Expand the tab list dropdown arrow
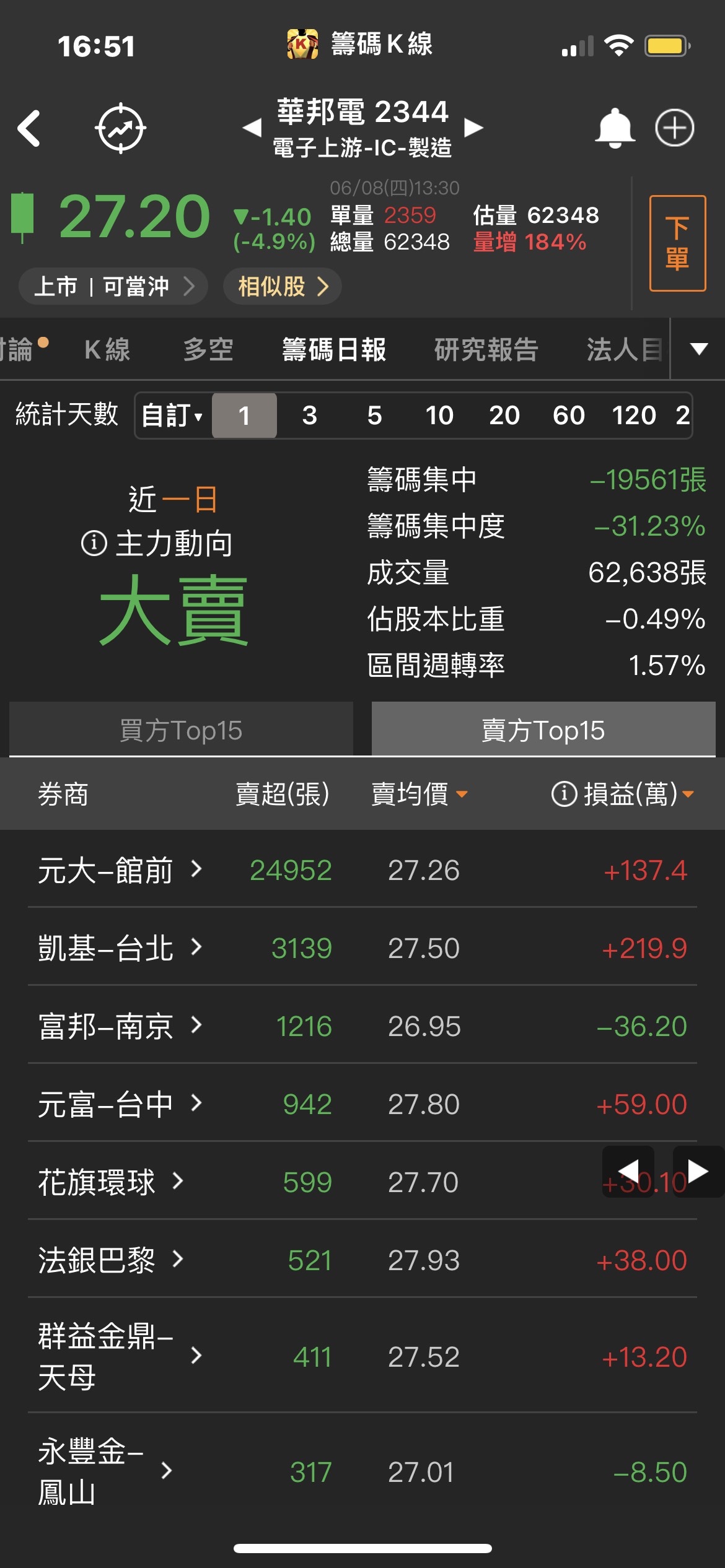Image resolution: width=725 pixels, height=1568 pixels. pos(698,349)
